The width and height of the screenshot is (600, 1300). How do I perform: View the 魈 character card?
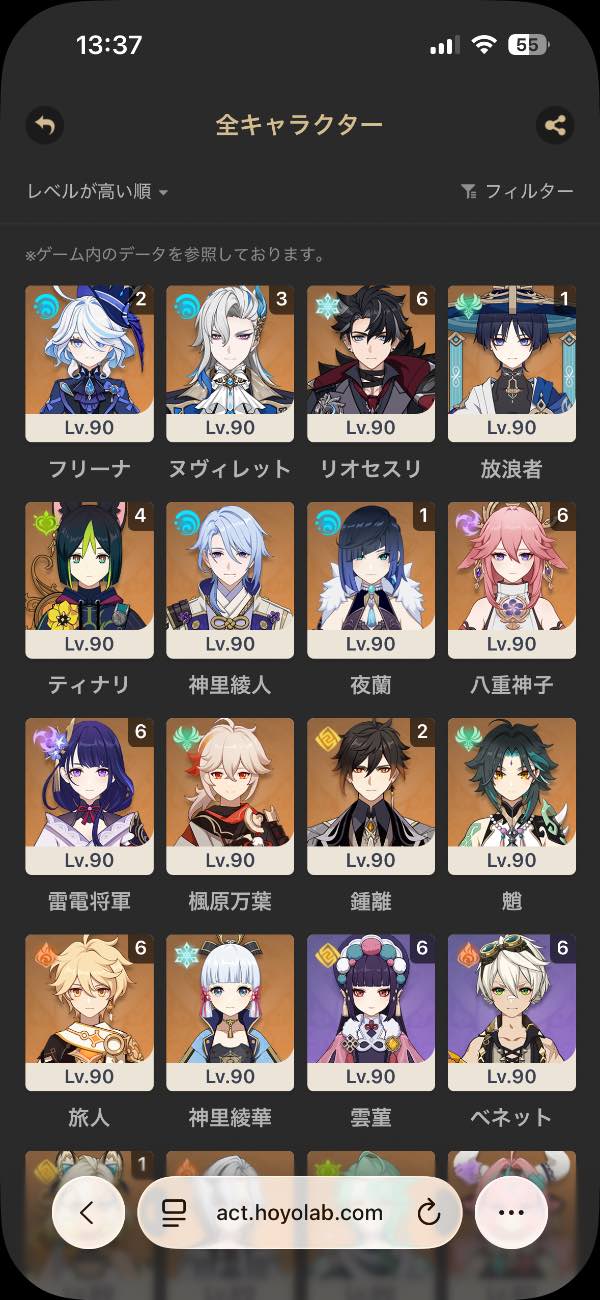coord(511,795)
